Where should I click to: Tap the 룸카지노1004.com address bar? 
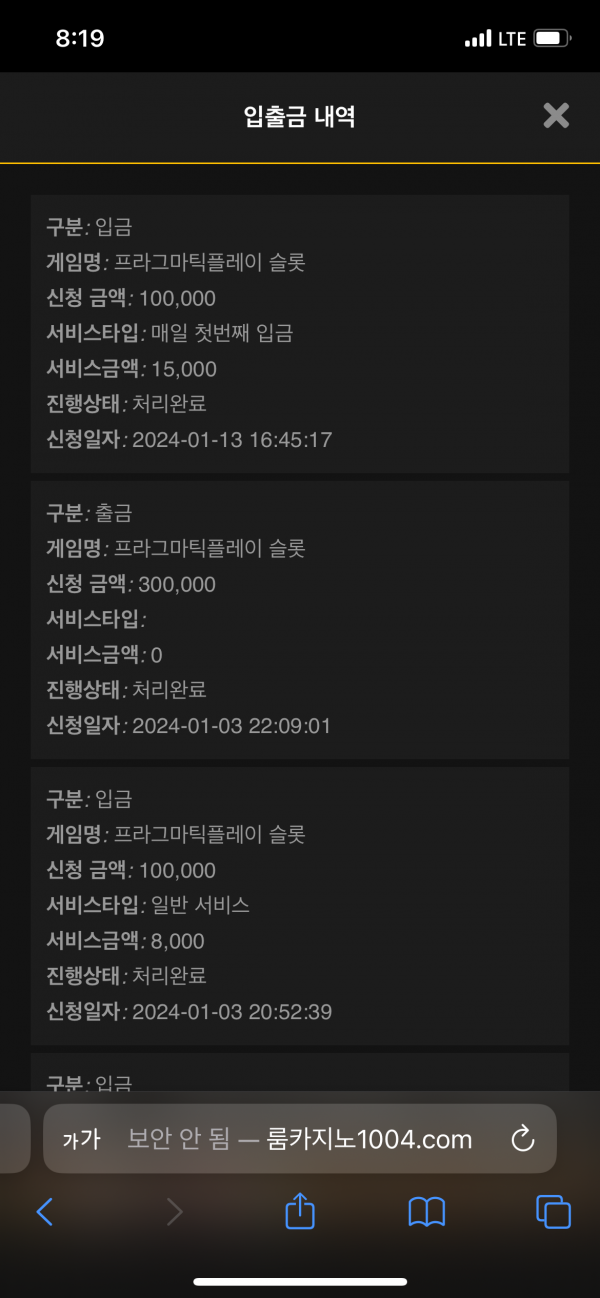tap(300, 1139)
